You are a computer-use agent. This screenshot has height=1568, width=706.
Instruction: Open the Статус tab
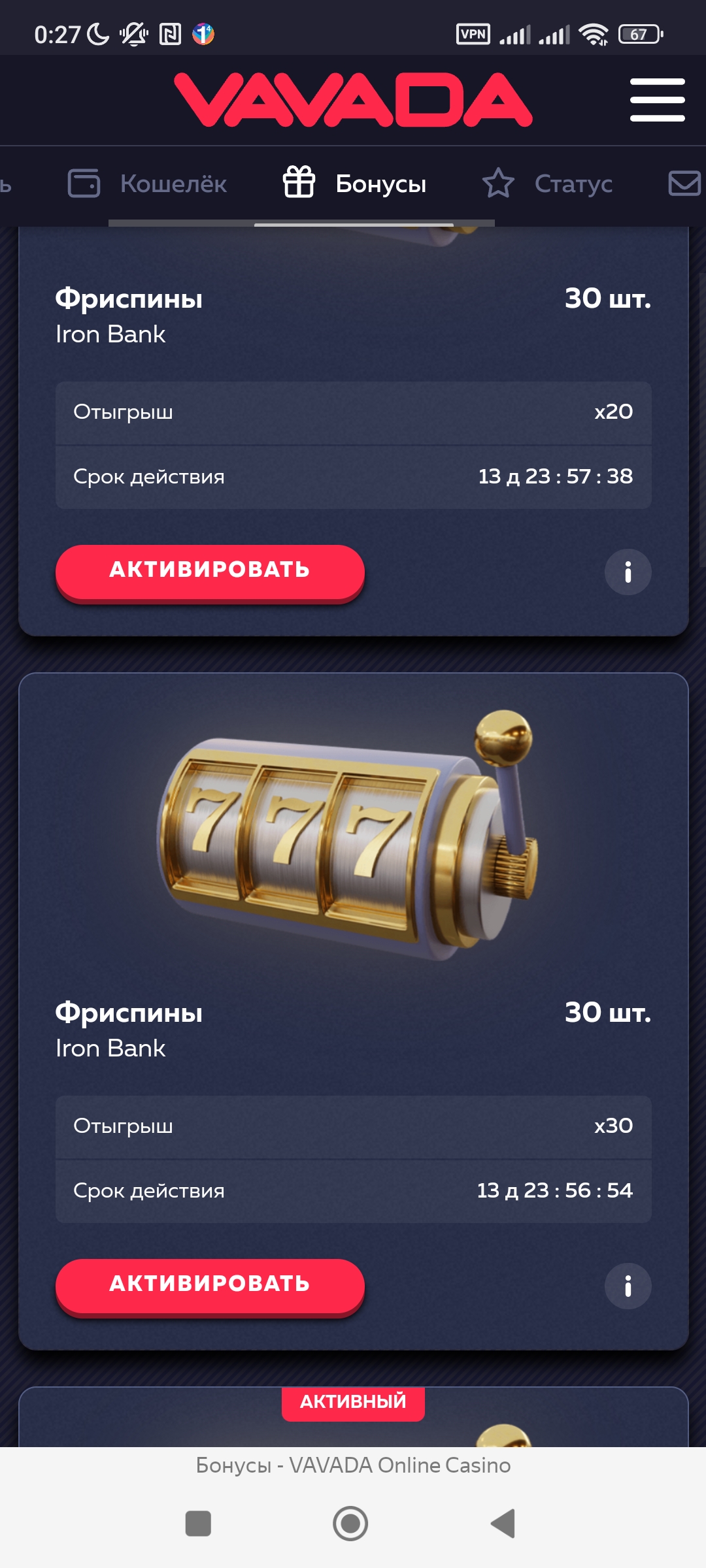548,184
